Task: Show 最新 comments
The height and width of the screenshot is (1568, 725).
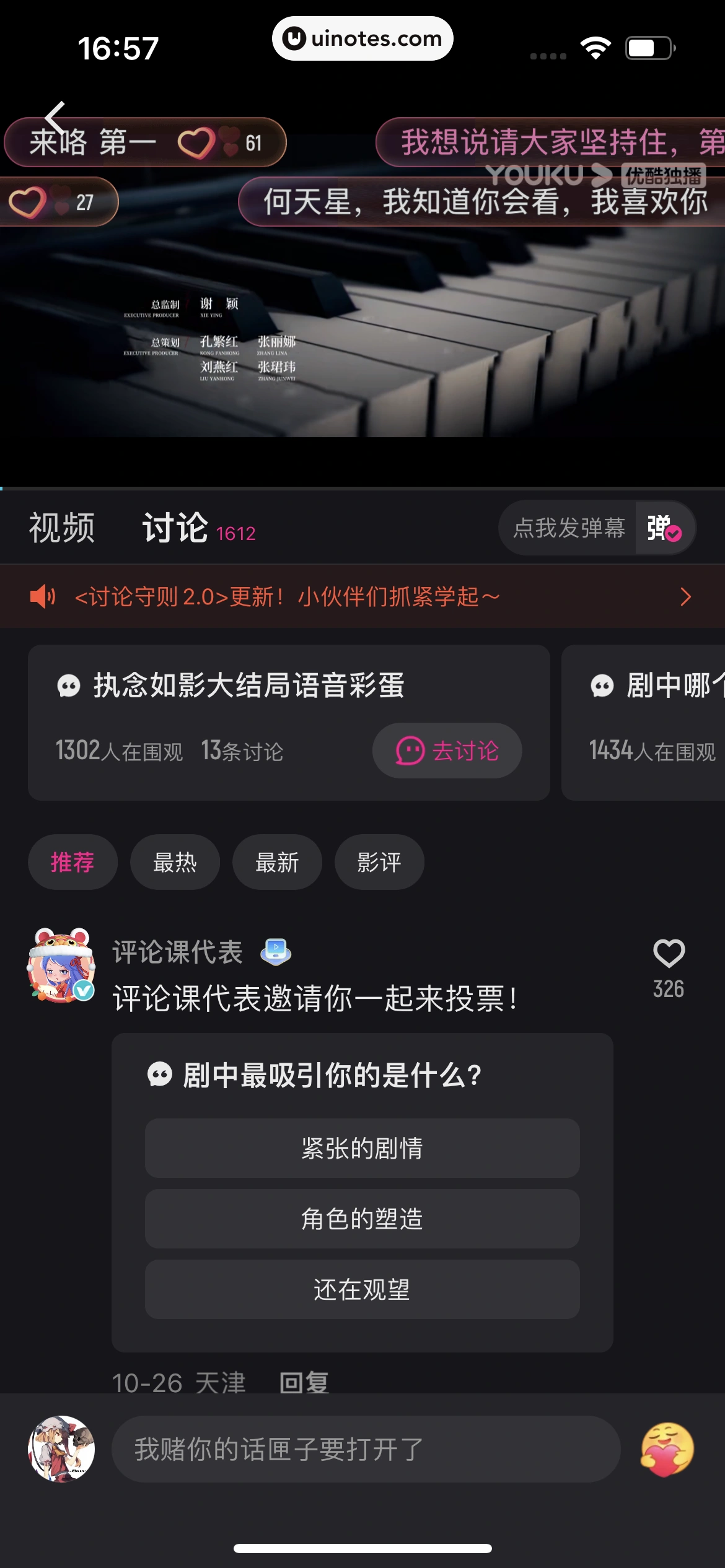Action: 277,861
